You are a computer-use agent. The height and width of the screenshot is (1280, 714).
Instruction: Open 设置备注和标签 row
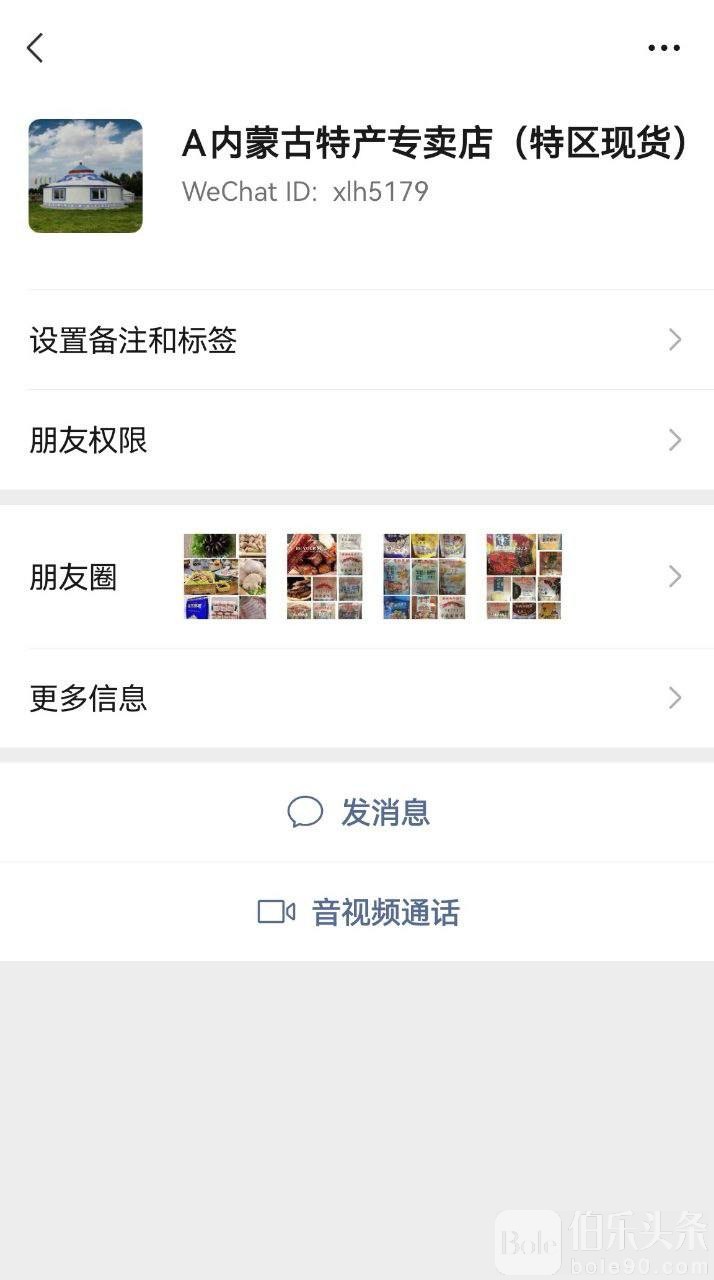(357, 340)
